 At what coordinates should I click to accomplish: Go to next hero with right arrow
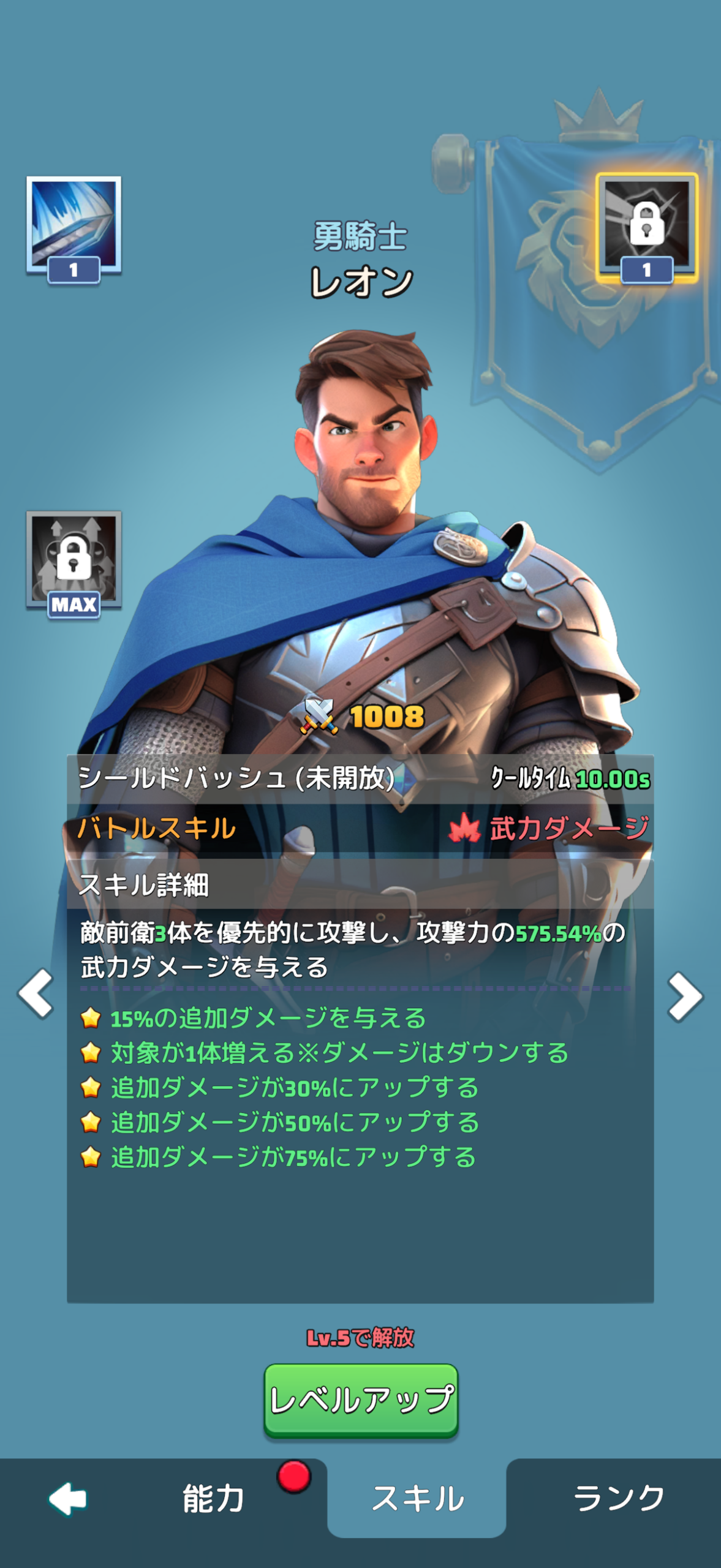pyautogui.click(x=685, y=997)
